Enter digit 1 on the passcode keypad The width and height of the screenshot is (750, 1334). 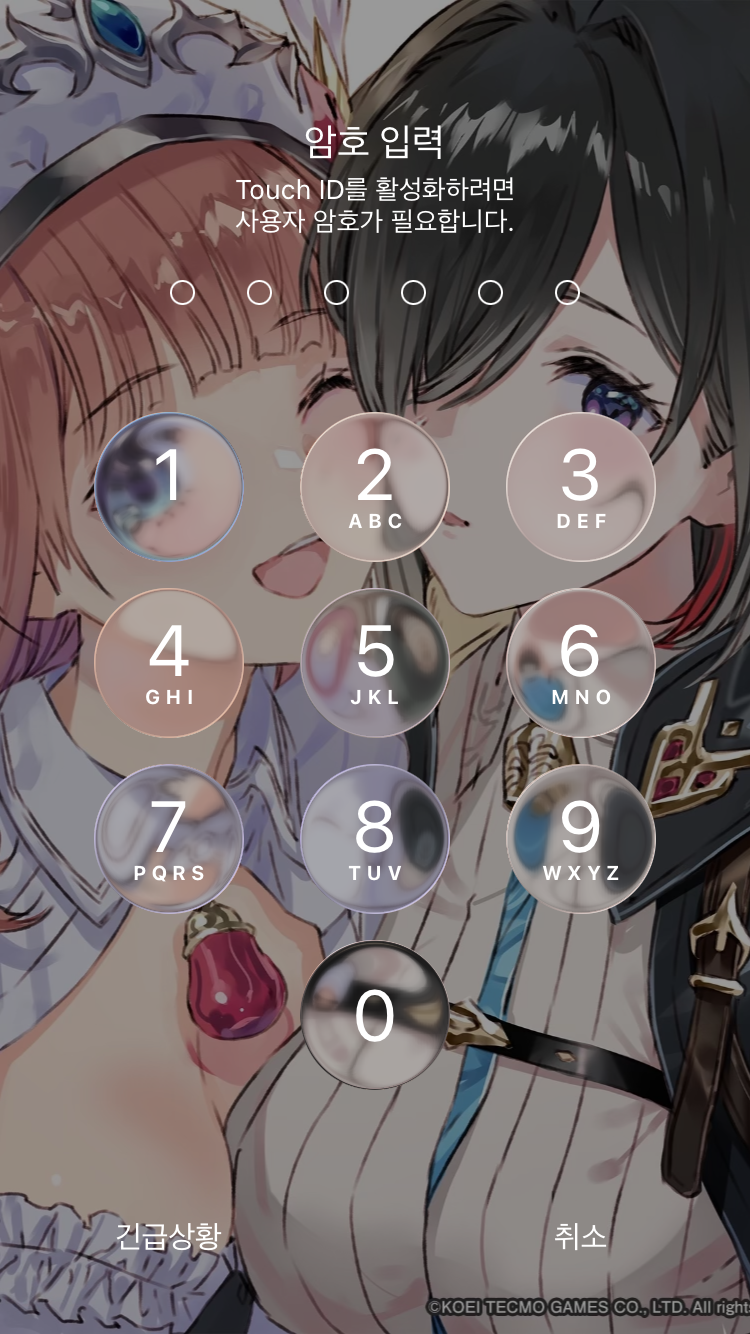(169, 487)
